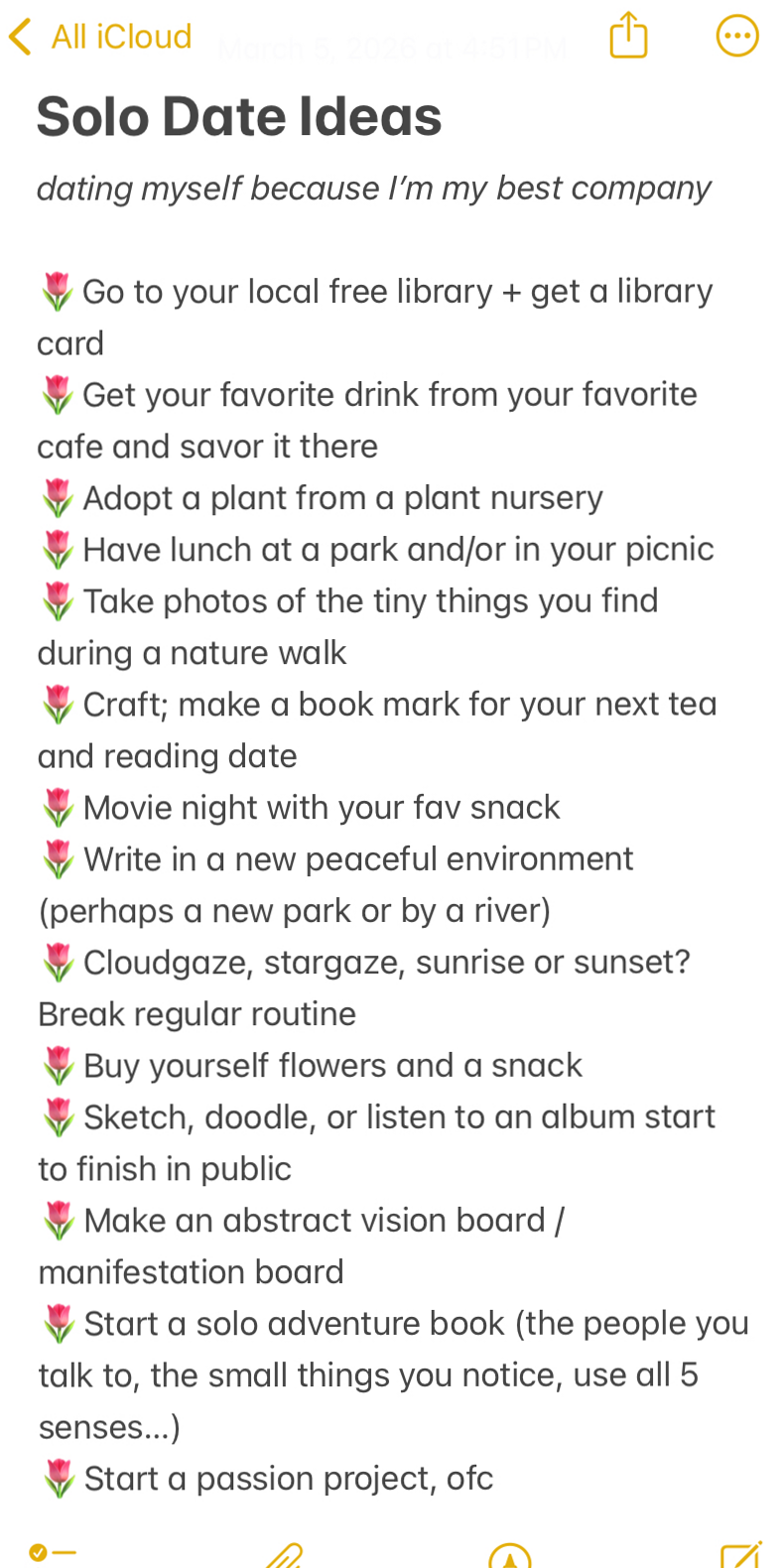Open the share sheet with the share icon
The width and height of the screenshot is (784, 1568).
627,35
